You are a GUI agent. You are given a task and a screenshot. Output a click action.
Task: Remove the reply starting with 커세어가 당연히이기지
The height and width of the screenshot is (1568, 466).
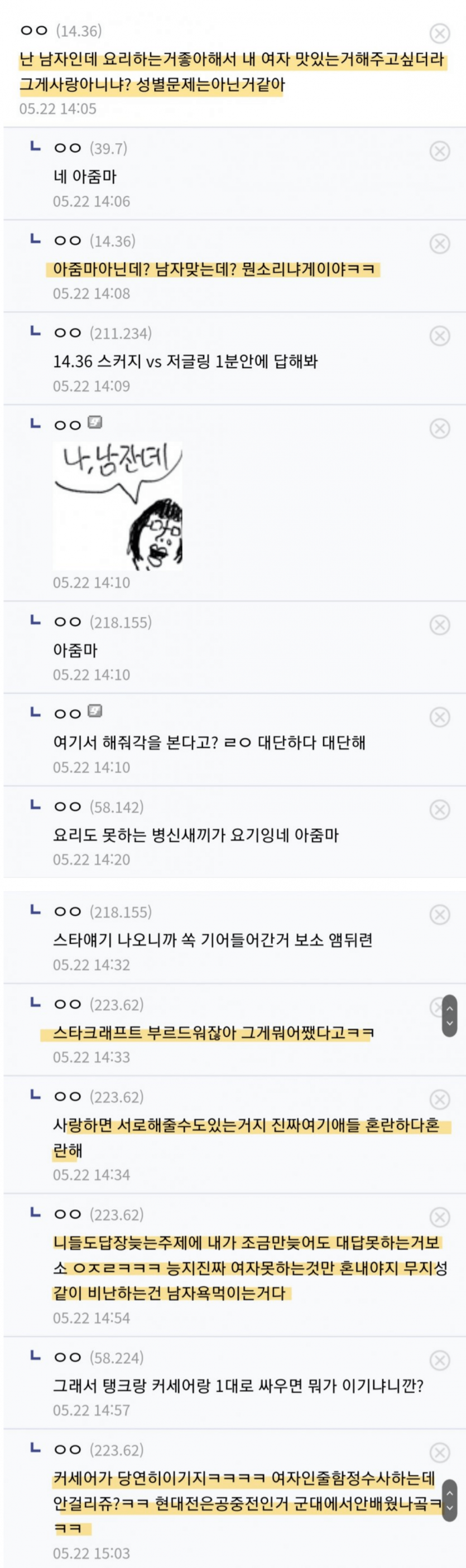tap(440, 1453)
